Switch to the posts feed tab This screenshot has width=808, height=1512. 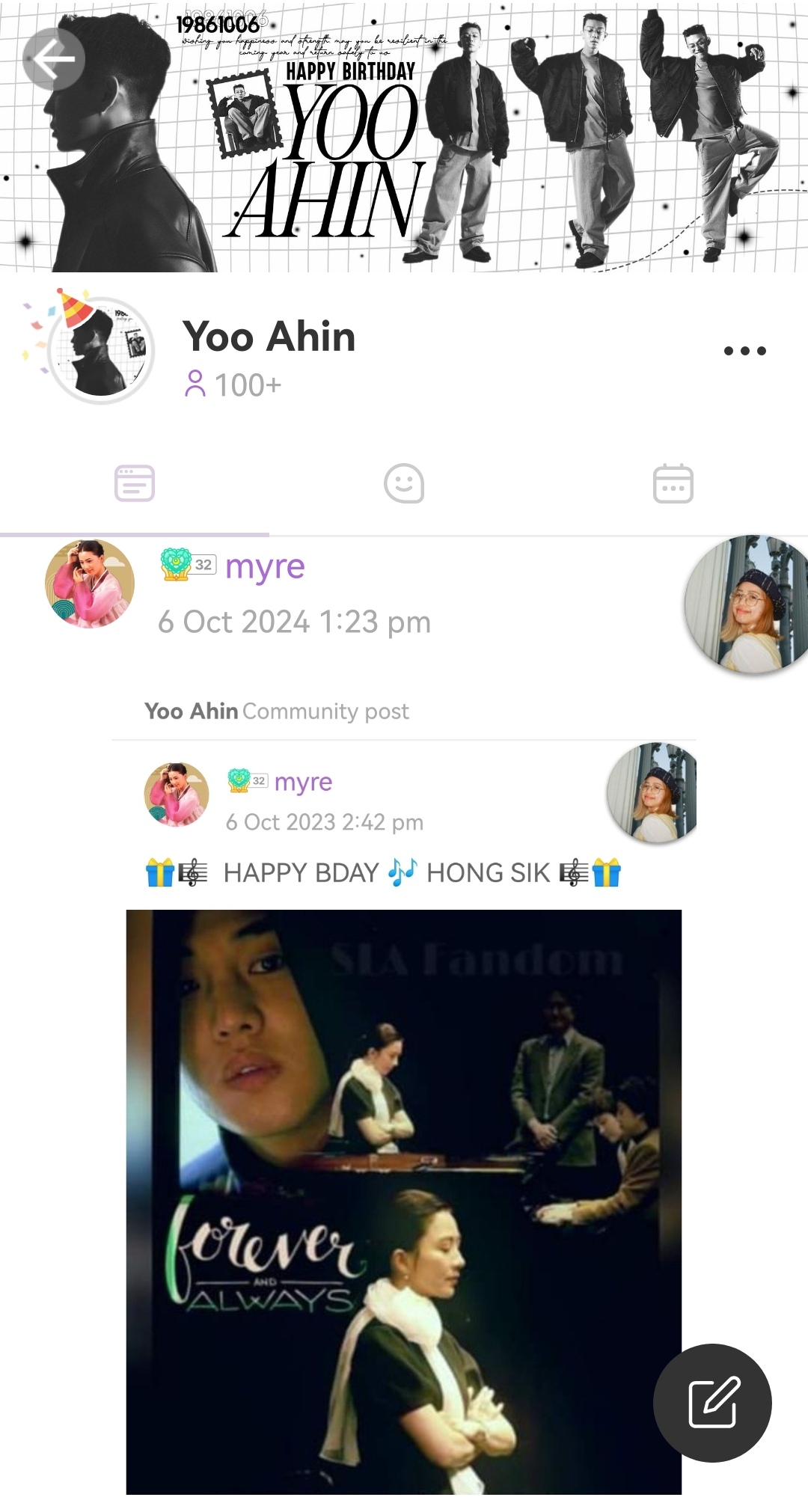(x=135, y=483)
